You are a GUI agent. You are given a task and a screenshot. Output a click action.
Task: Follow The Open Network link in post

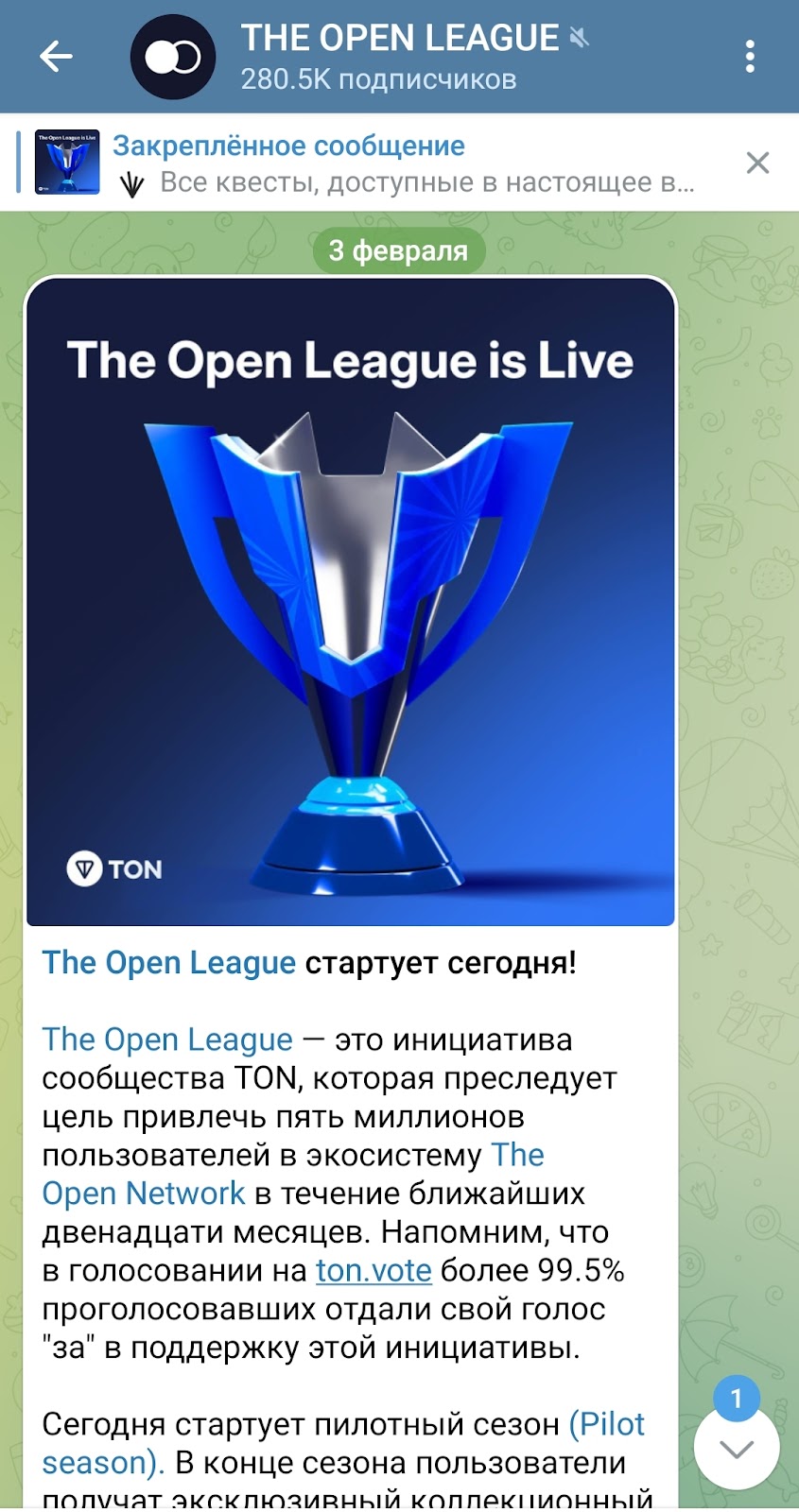pyautogui.click(x=142, y=1194)
